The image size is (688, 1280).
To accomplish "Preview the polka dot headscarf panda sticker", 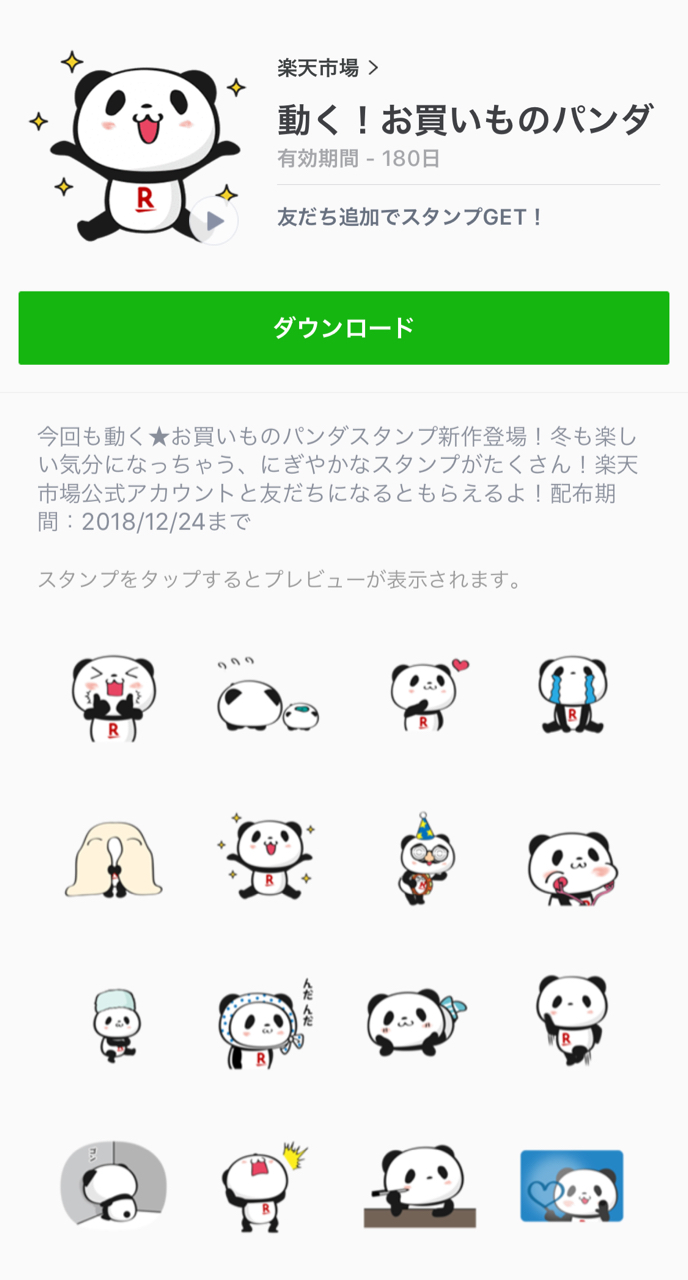I will (262, 1023).
